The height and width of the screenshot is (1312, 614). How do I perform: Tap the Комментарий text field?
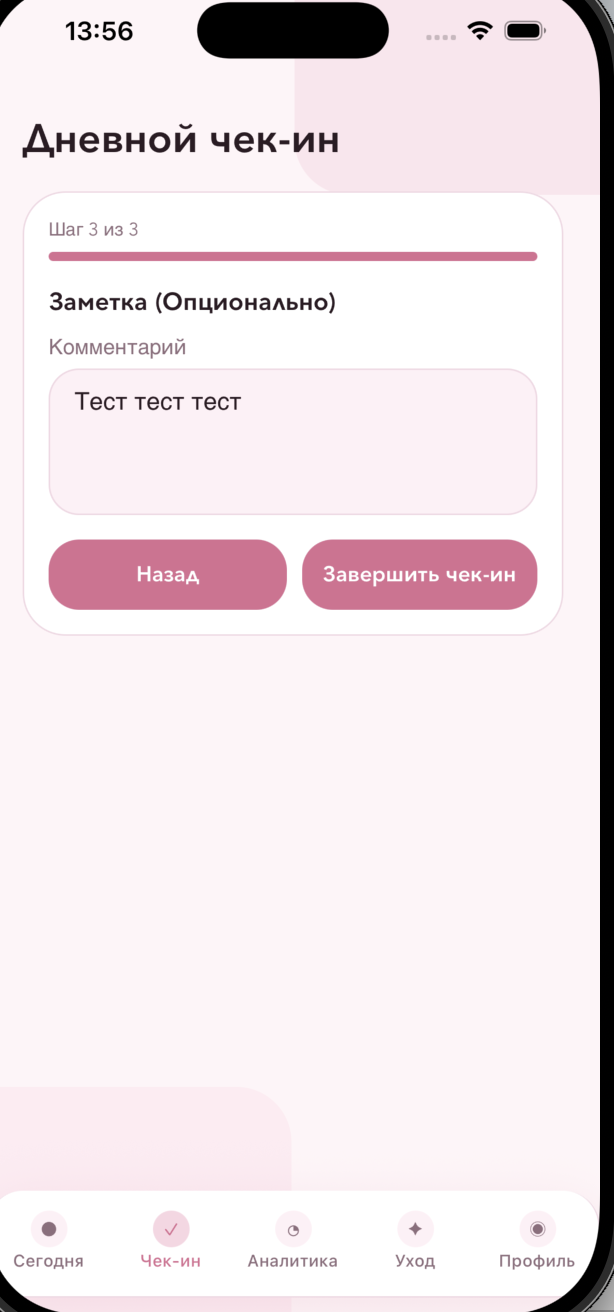pyautogui.click(x=292, y=441)
